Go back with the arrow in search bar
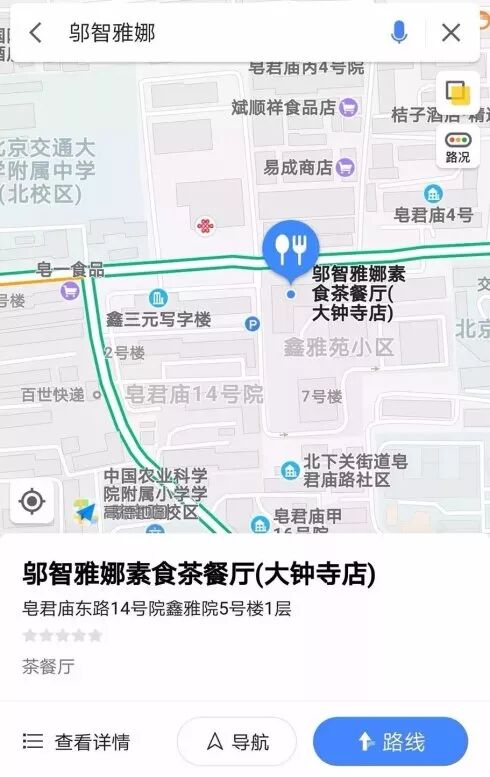The width and height of the screenshot is (490, 777). coord(35,33)
